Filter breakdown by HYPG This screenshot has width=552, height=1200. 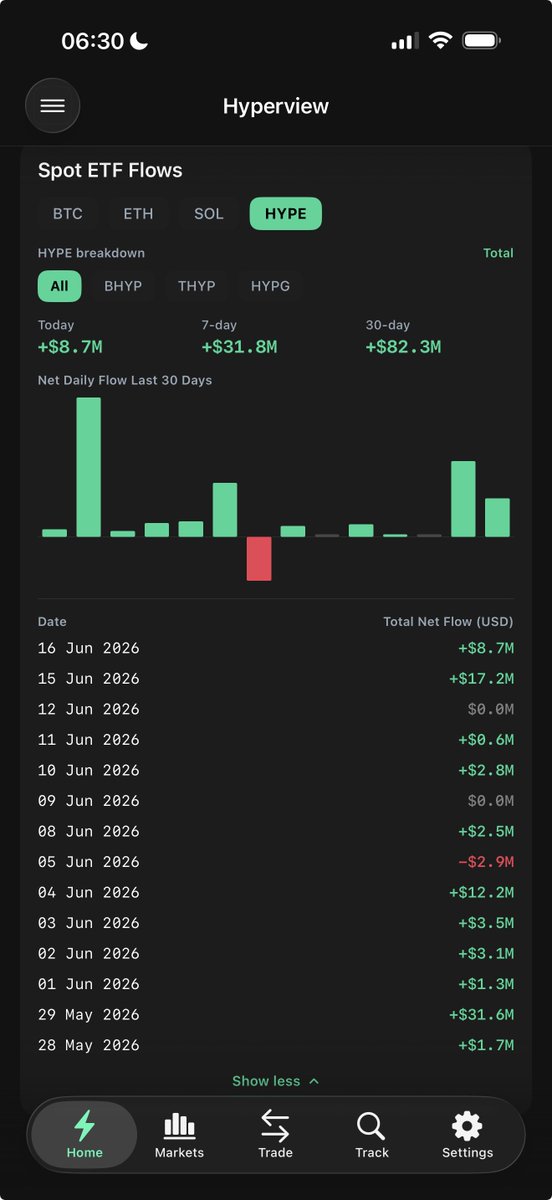point(270,286)
